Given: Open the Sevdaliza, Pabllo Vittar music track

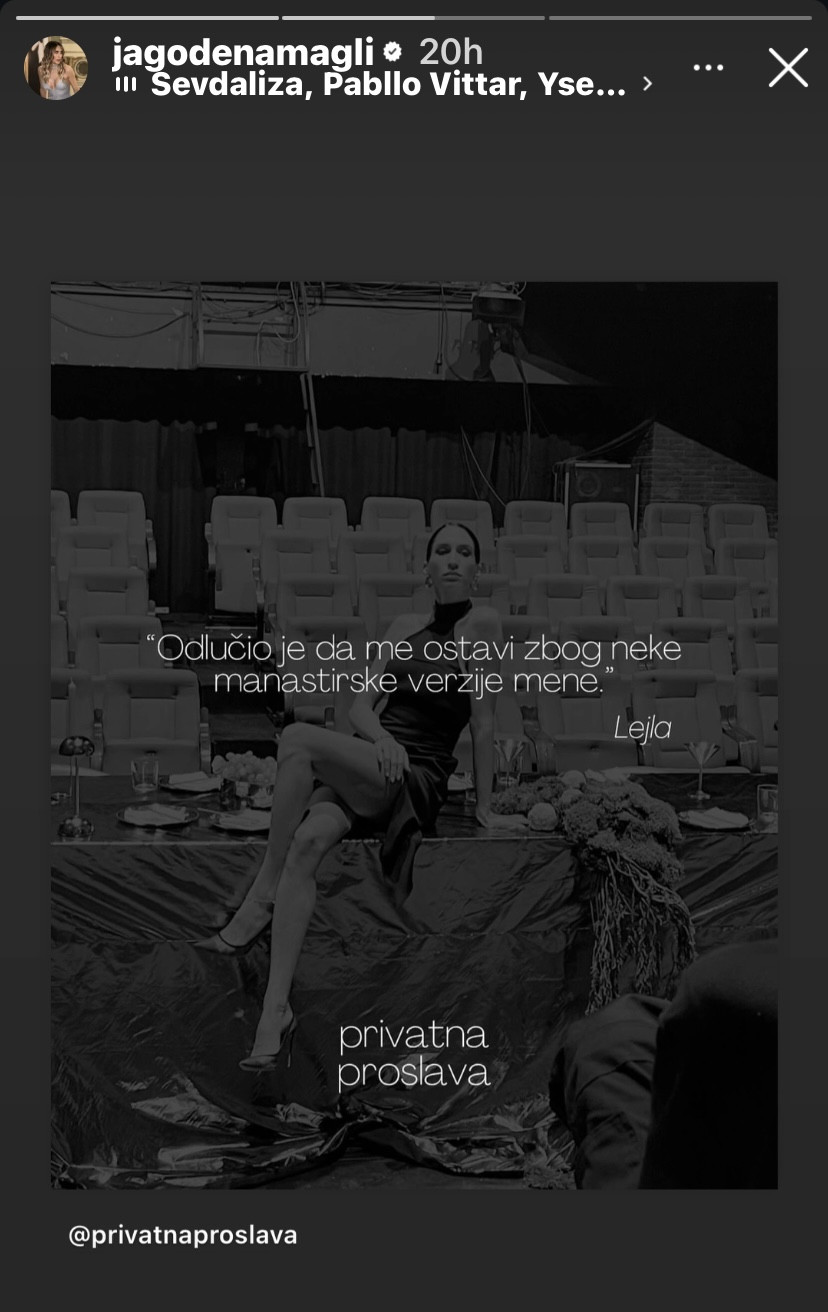Looking at the screenshot, I should (x=388, y=85).
